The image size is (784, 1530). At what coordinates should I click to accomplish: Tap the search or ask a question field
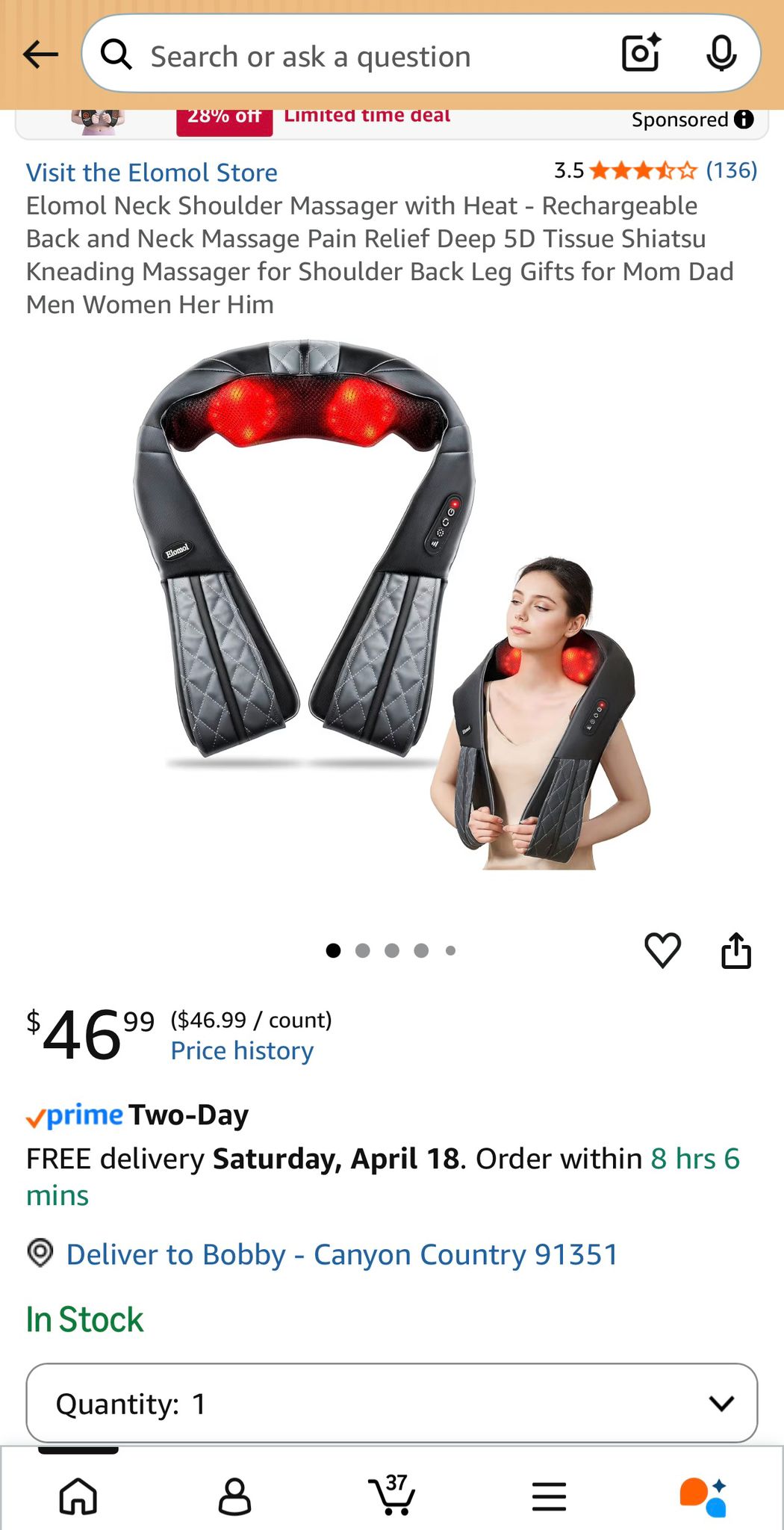coord(351,56)
